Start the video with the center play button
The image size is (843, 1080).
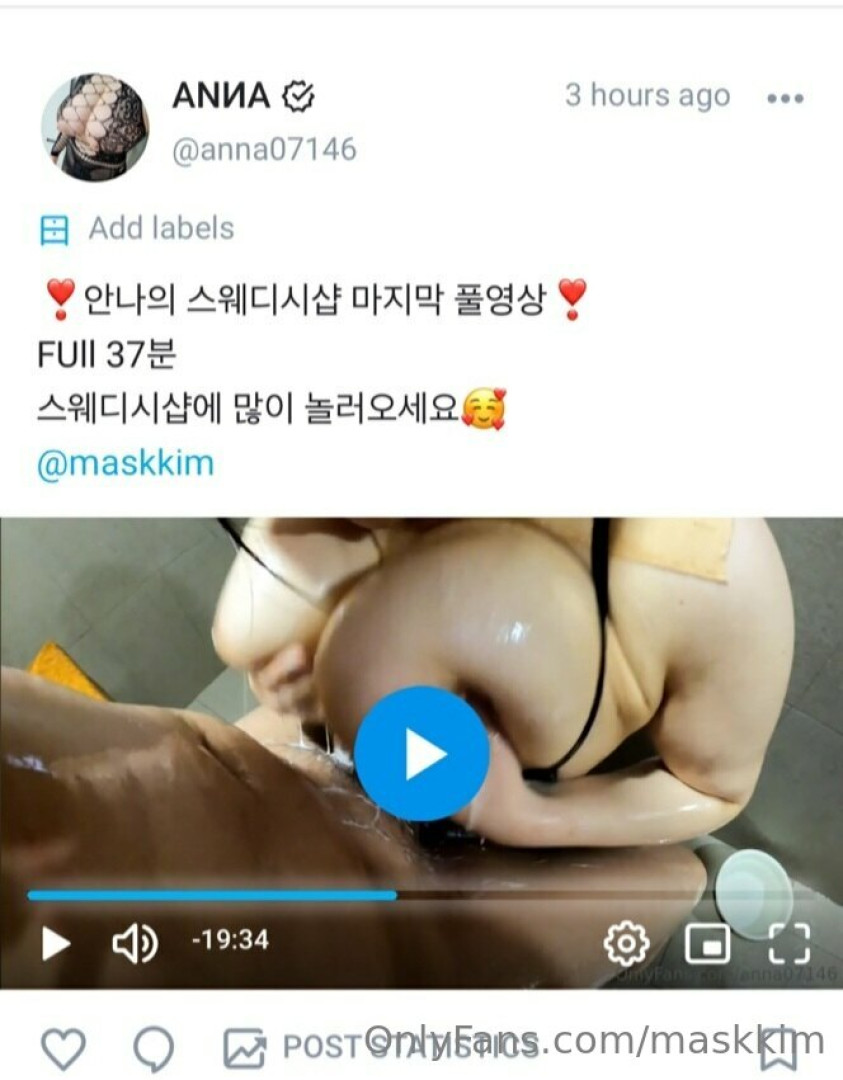pos(420,754)
